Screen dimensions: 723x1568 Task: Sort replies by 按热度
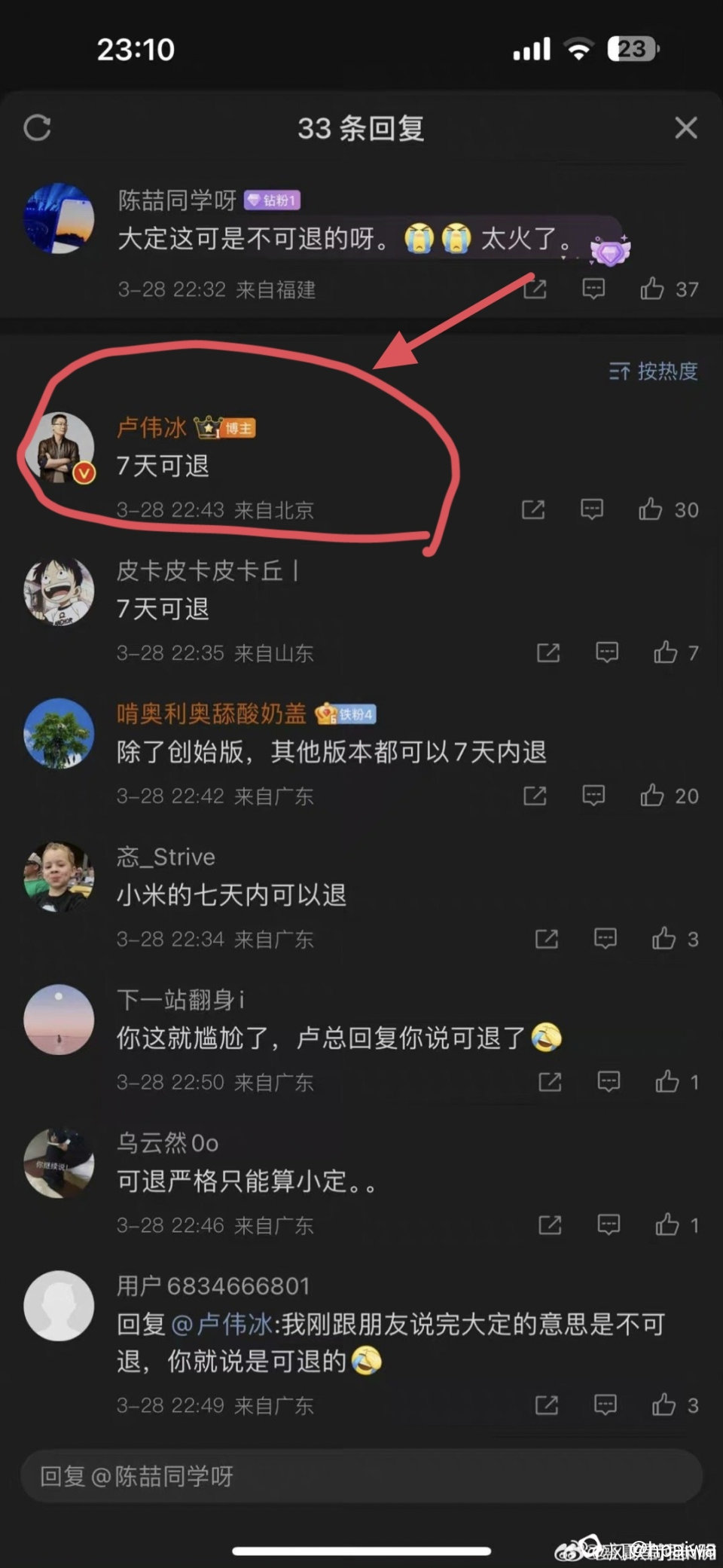click(x=654, y=371)
